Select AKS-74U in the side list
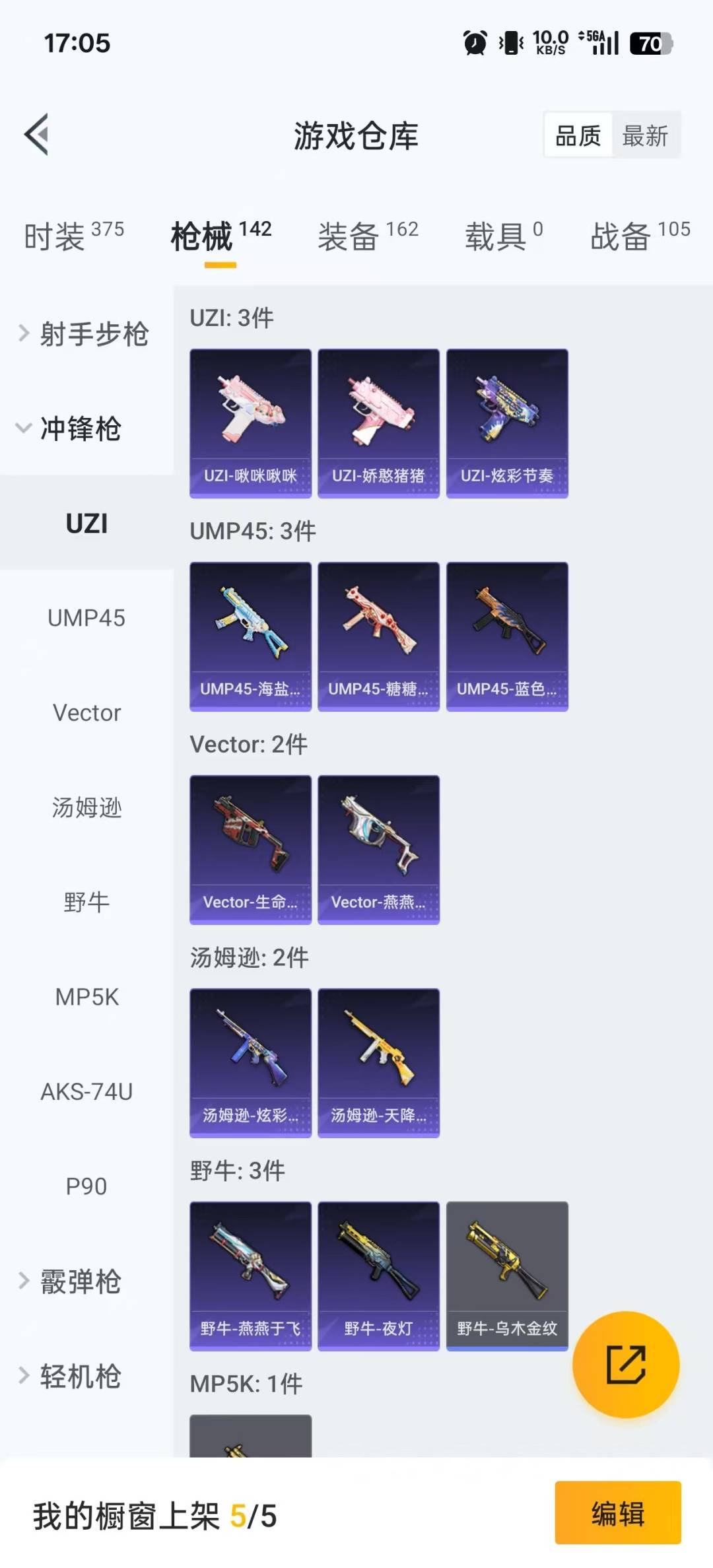This screenshot has width=713, height=1568. (x=86, y=1092)
